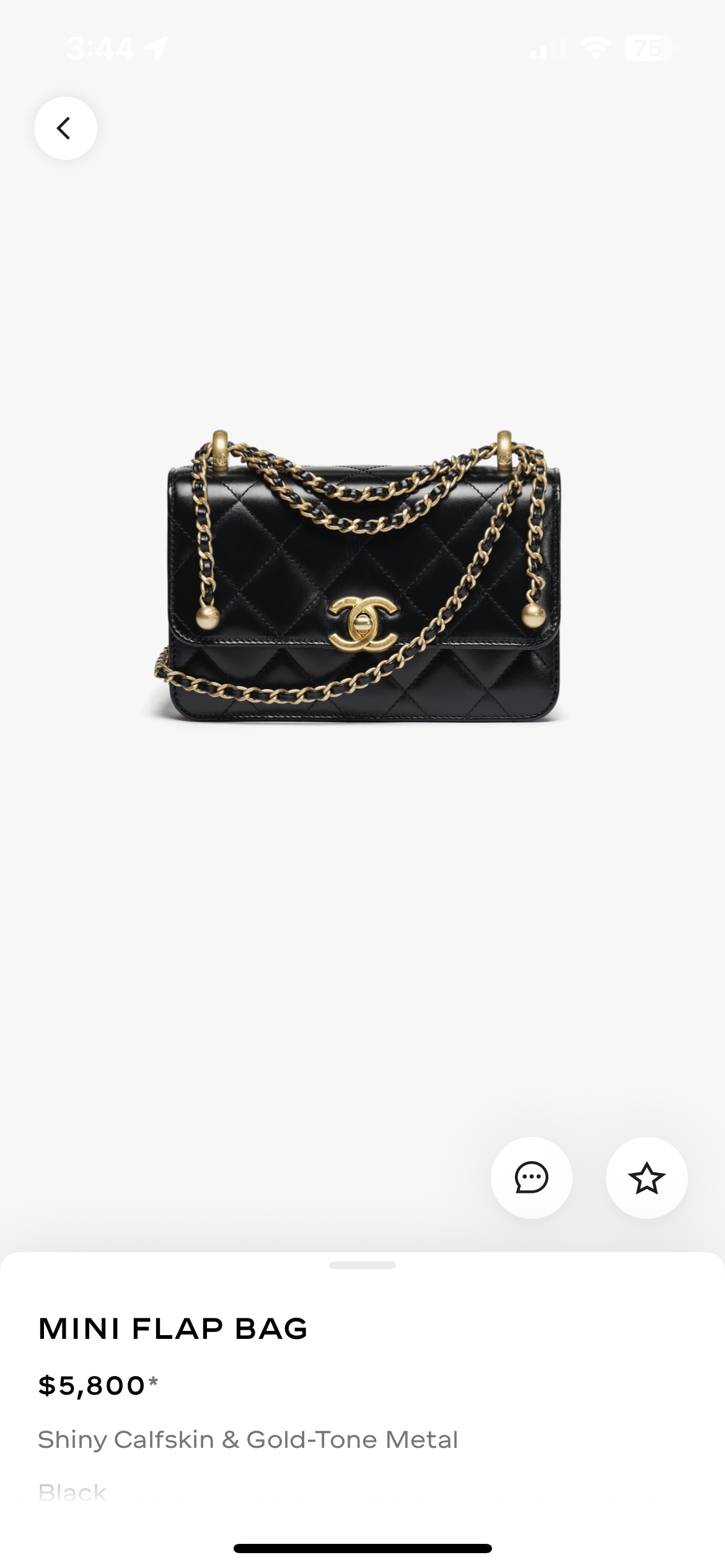
Task: Add the Mini Flap Bag to favorites
Action: 646,1177
